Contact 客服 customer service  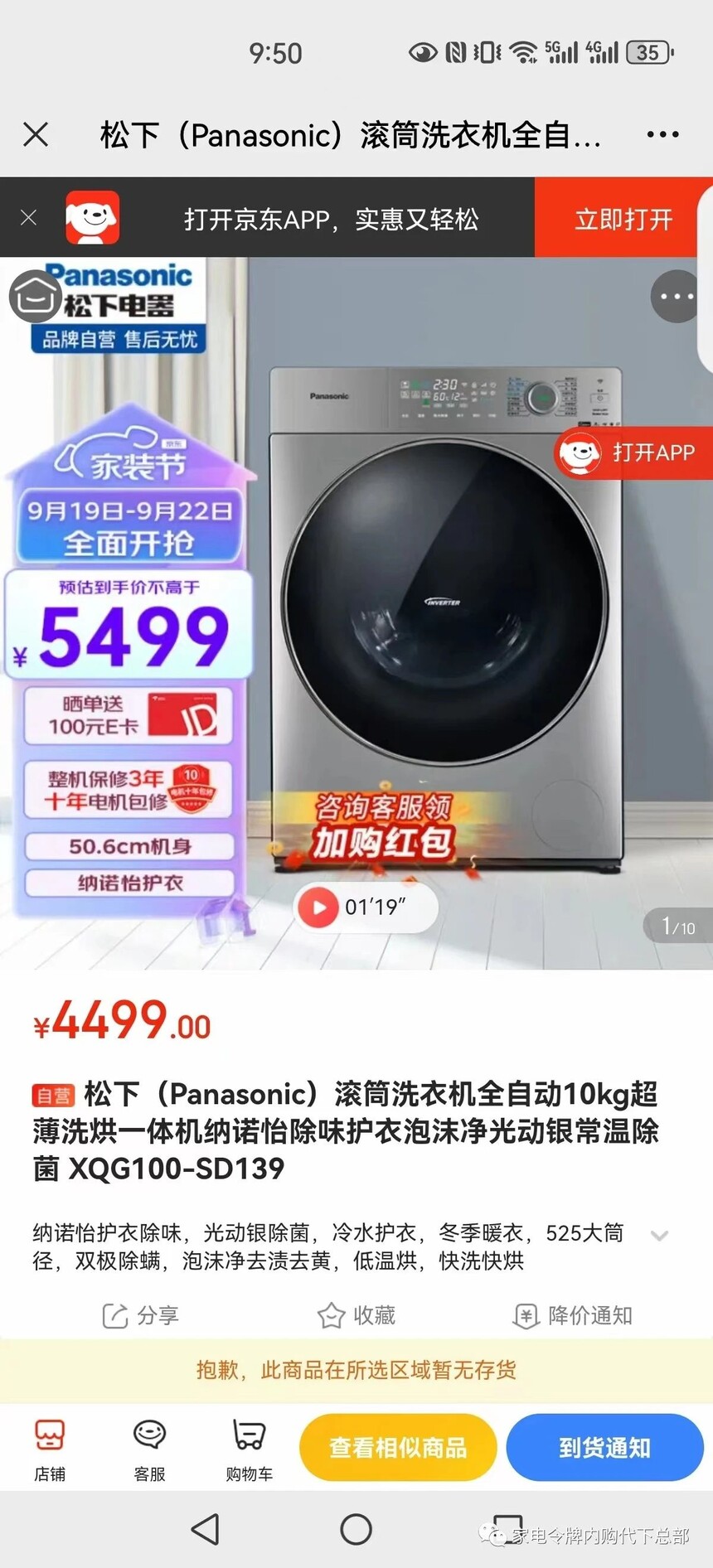point(149,1448)
